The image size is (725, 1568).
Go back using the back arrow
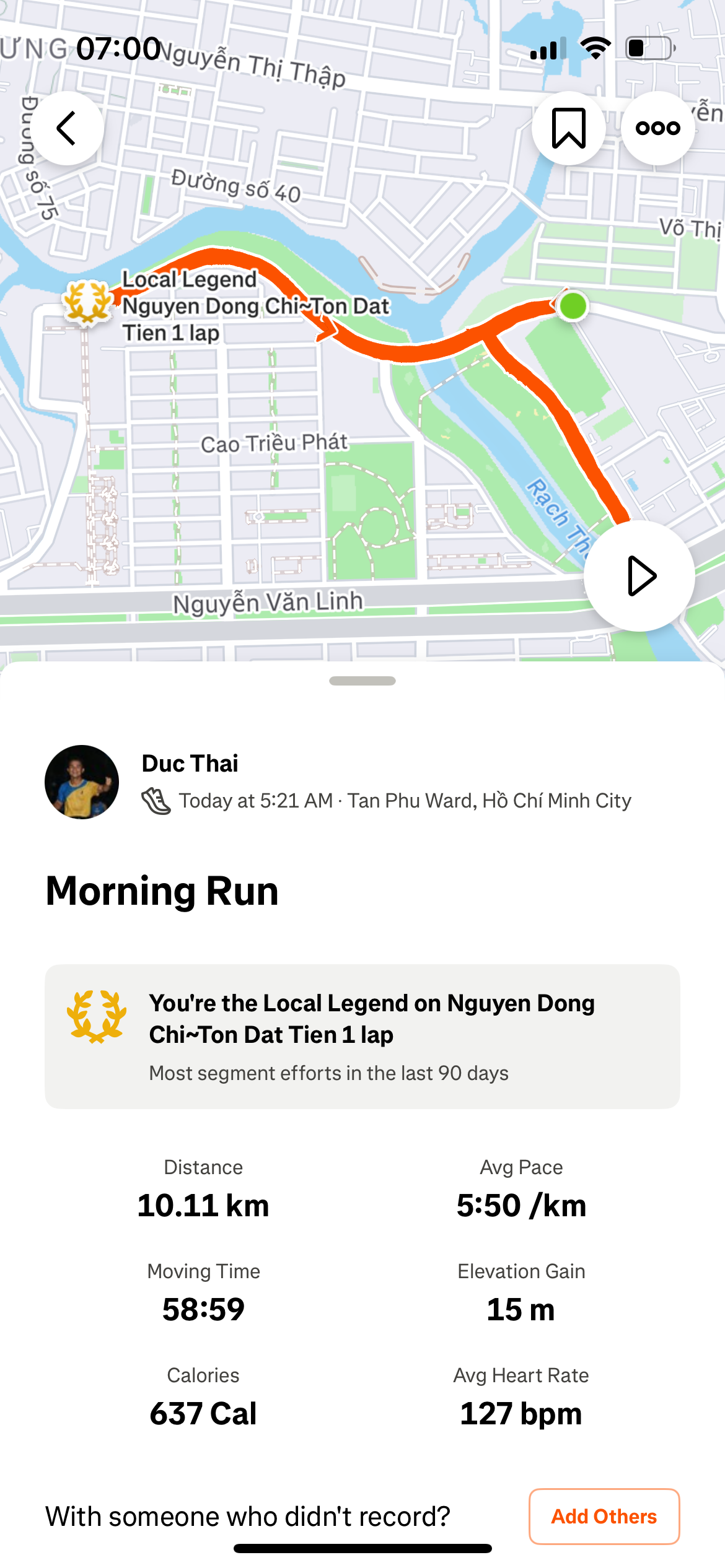coord(67,128)
